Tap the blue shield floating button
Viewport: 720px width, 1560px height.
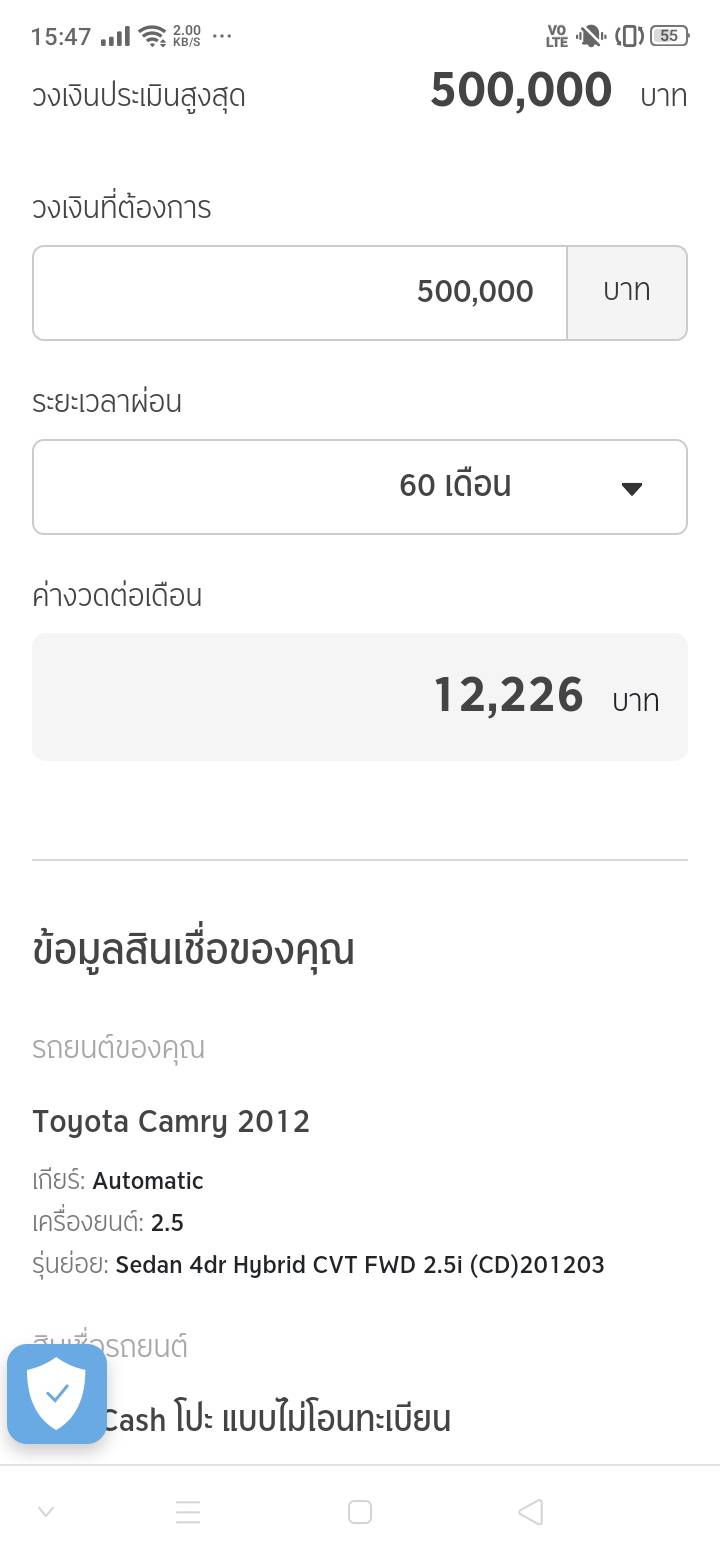pos(57,1393)
